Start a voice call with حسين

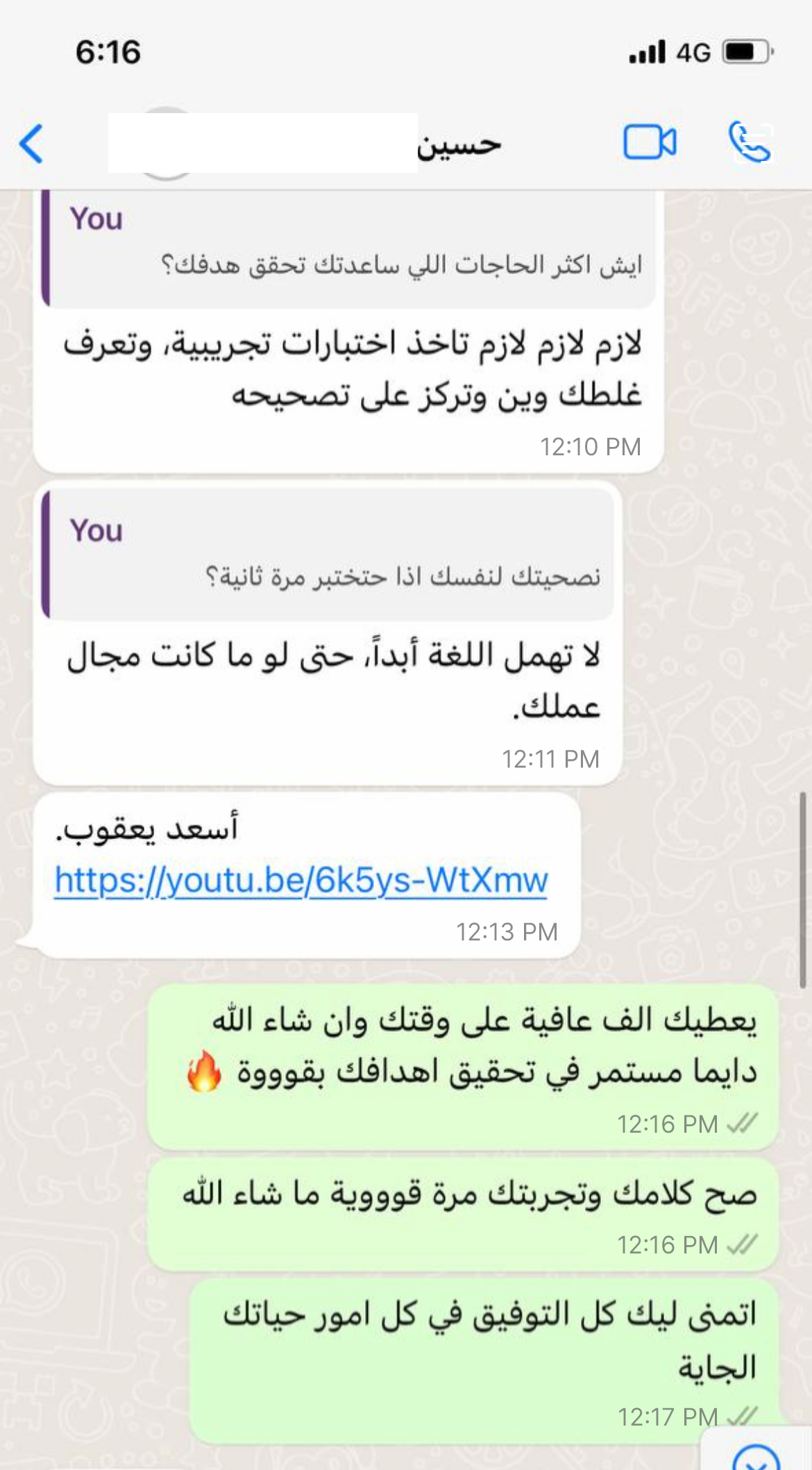(750, 142)
